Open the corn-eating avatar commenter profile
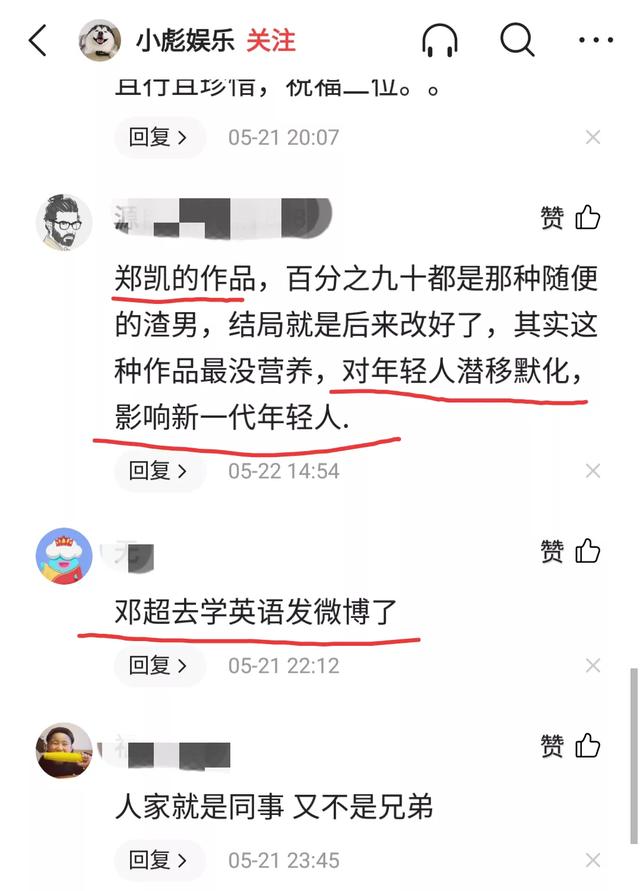 click(x=65, y=750)
